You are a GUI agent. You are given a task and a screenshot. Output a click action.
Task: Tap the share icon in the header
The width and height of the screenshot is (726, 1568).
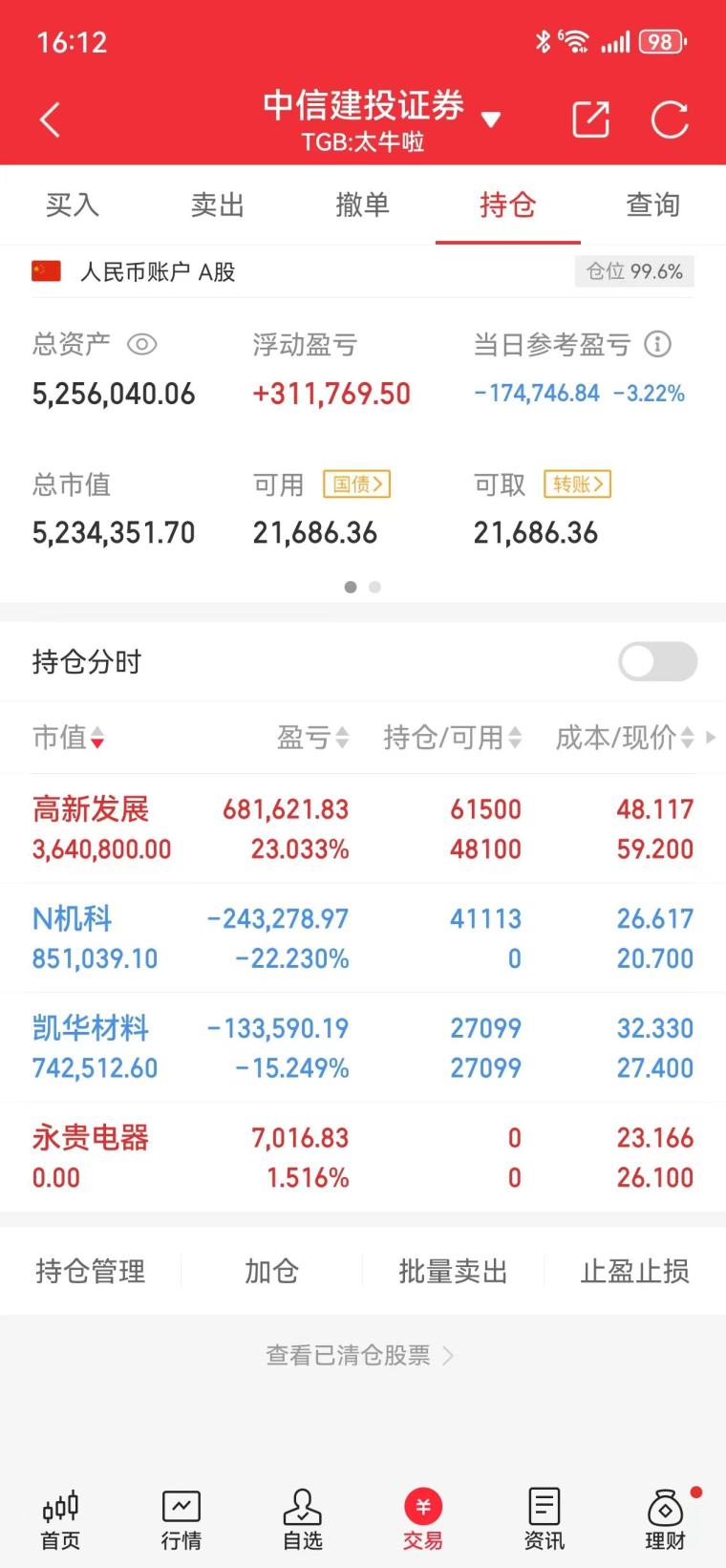590,119
